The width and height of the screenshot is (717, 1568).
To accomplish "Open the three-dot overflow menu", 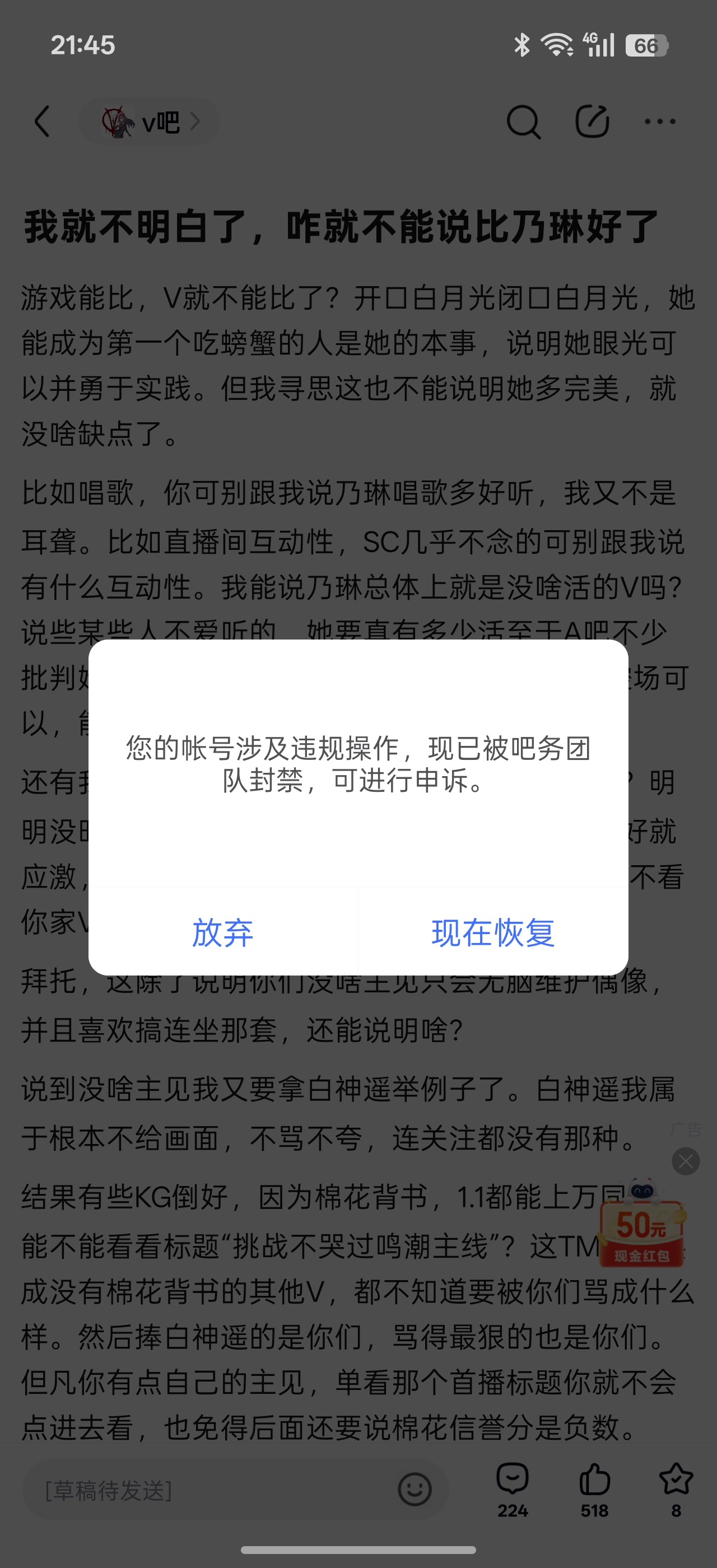I will pyautogui.click(x=660, y=121).
